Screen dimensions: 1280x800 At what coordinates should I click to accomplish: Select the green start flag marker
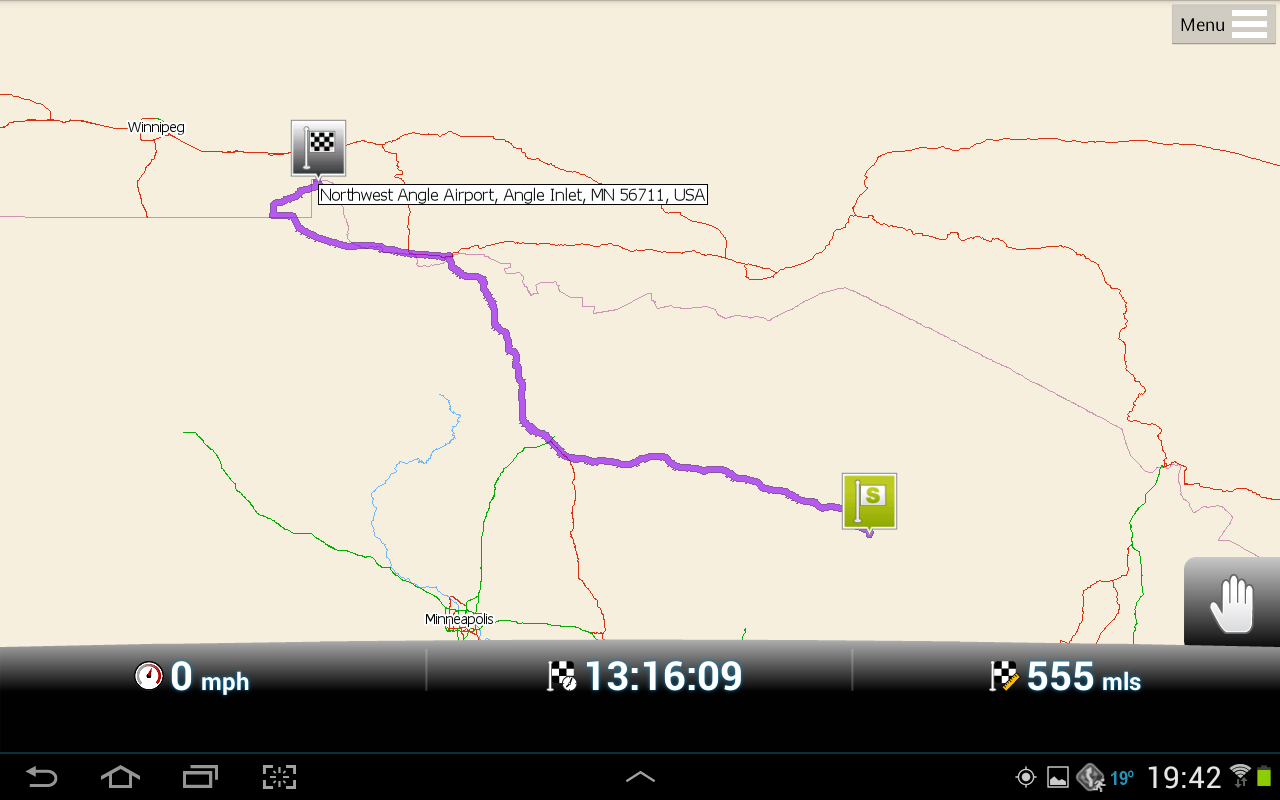pos(869,500)
